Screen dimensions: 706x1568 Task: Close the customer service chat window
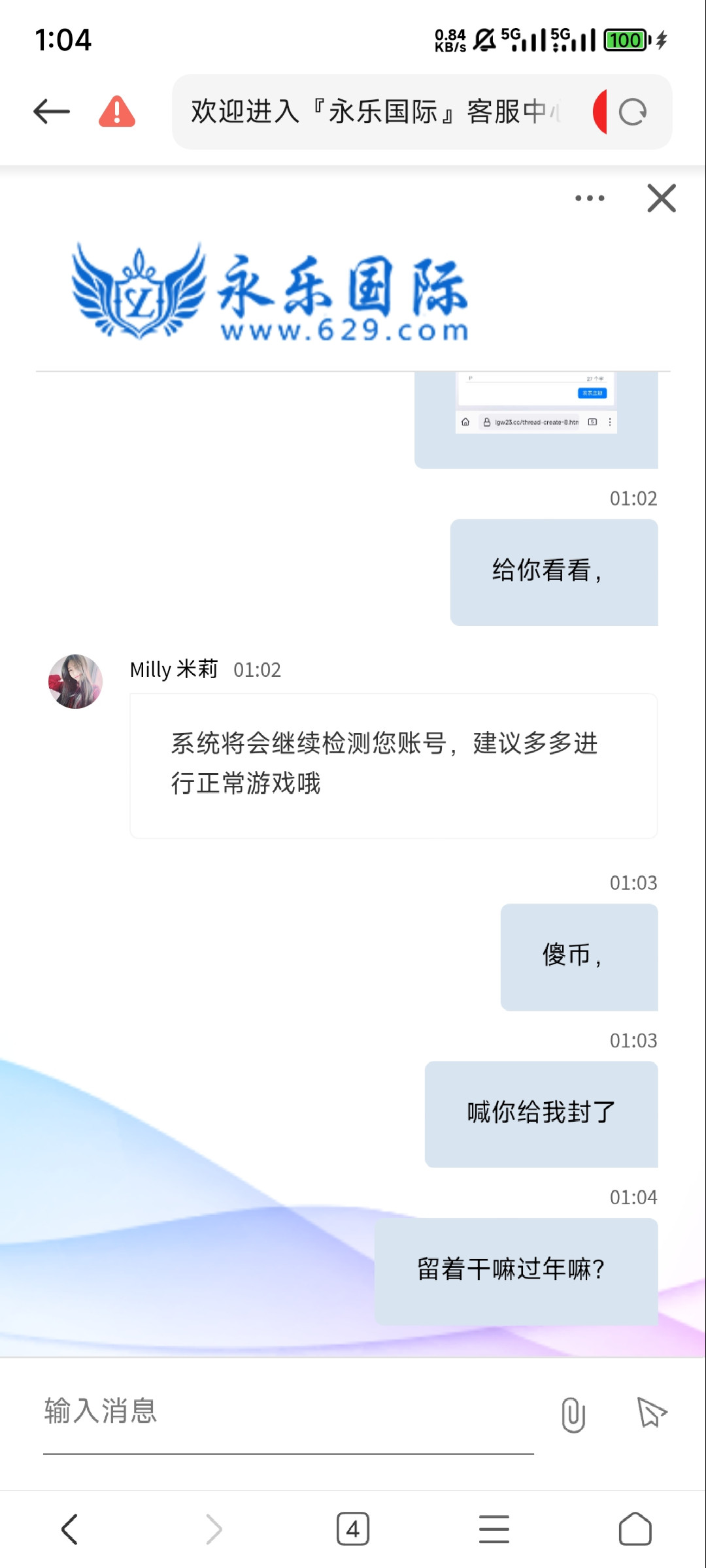(661, 198)
